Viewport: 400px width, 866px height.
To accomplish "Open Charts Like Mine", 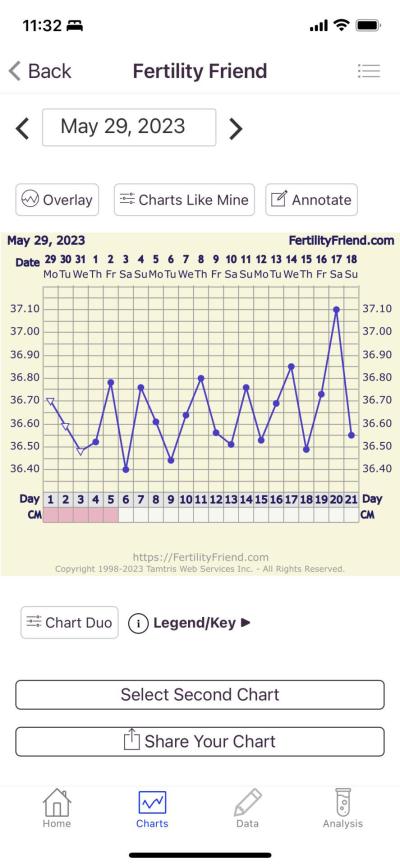I will [185, 199].
